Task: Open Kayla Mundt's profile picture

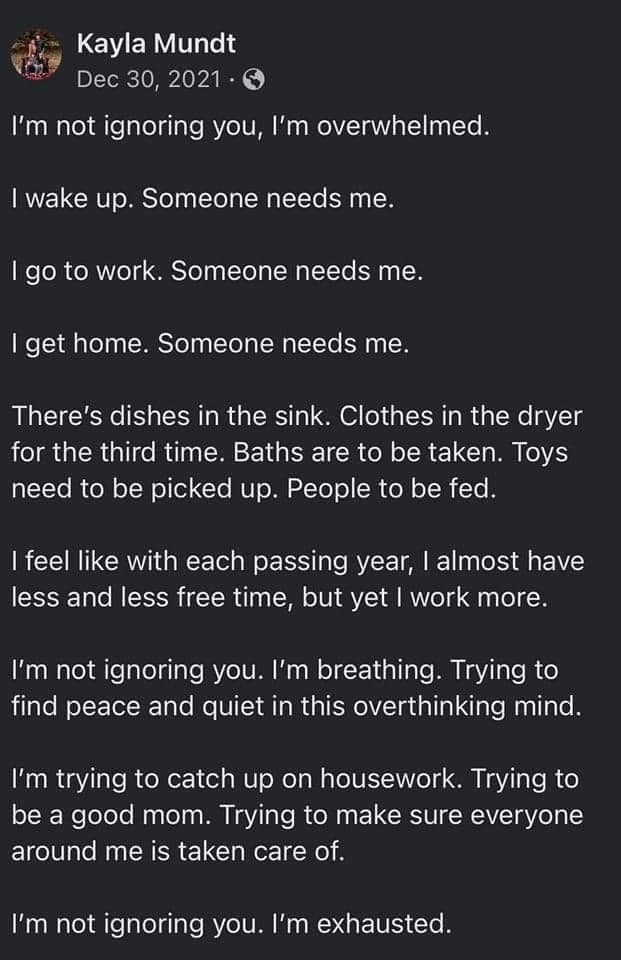Action: pos(37,61)
